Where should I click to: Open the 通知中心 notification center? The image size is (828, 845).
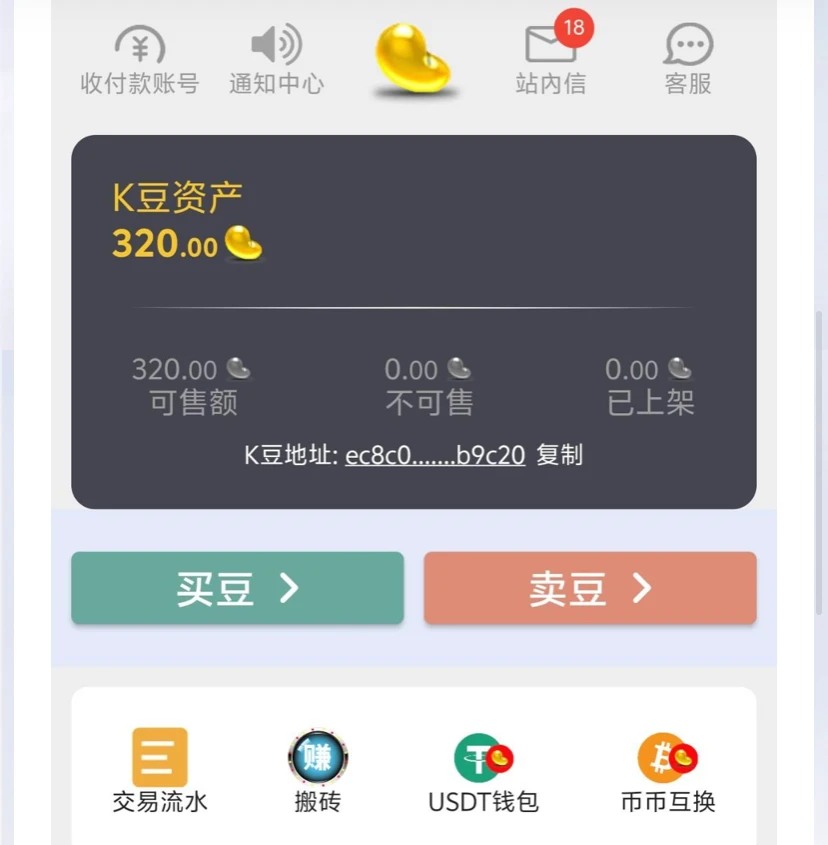tap(278, 57)
